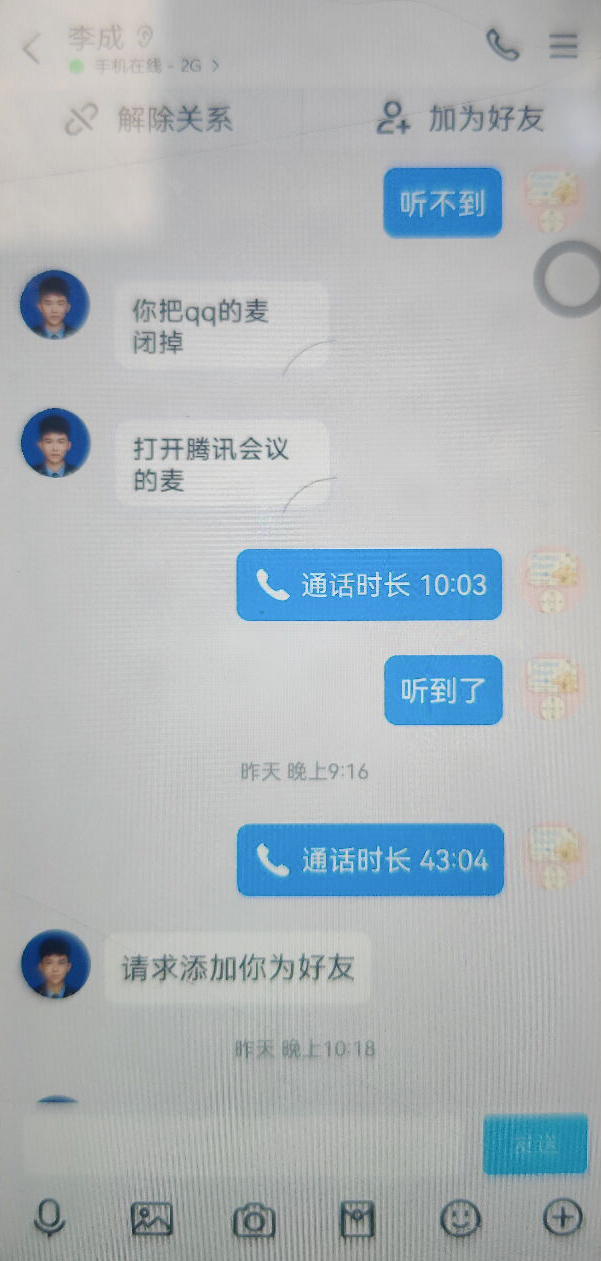Go back from chat with 李成
This screenshot has height=1261, width=601.
pos(32,47)
